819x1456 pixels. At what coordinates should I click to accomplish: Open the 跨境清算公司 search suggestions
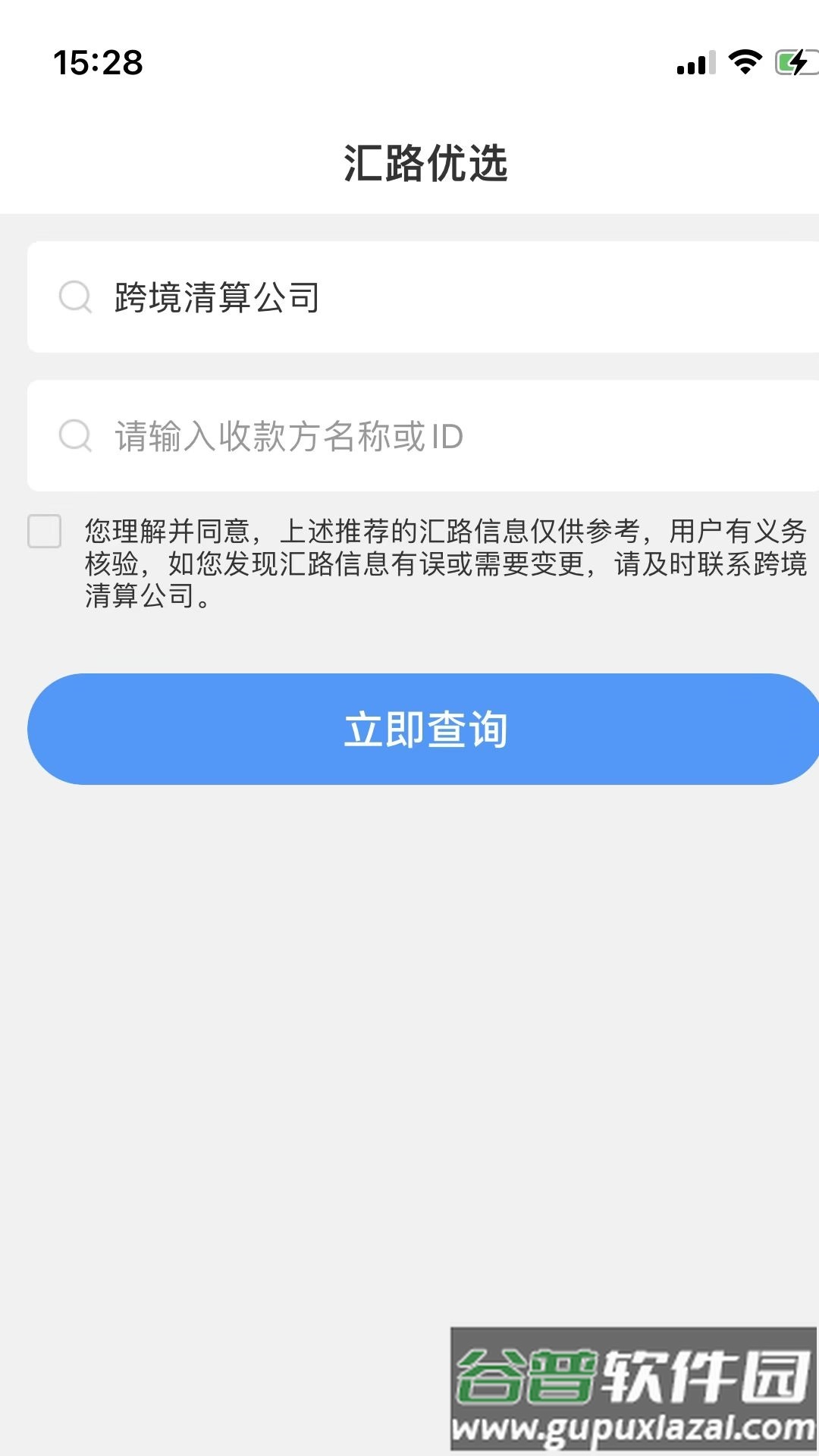tap(409, 297)
